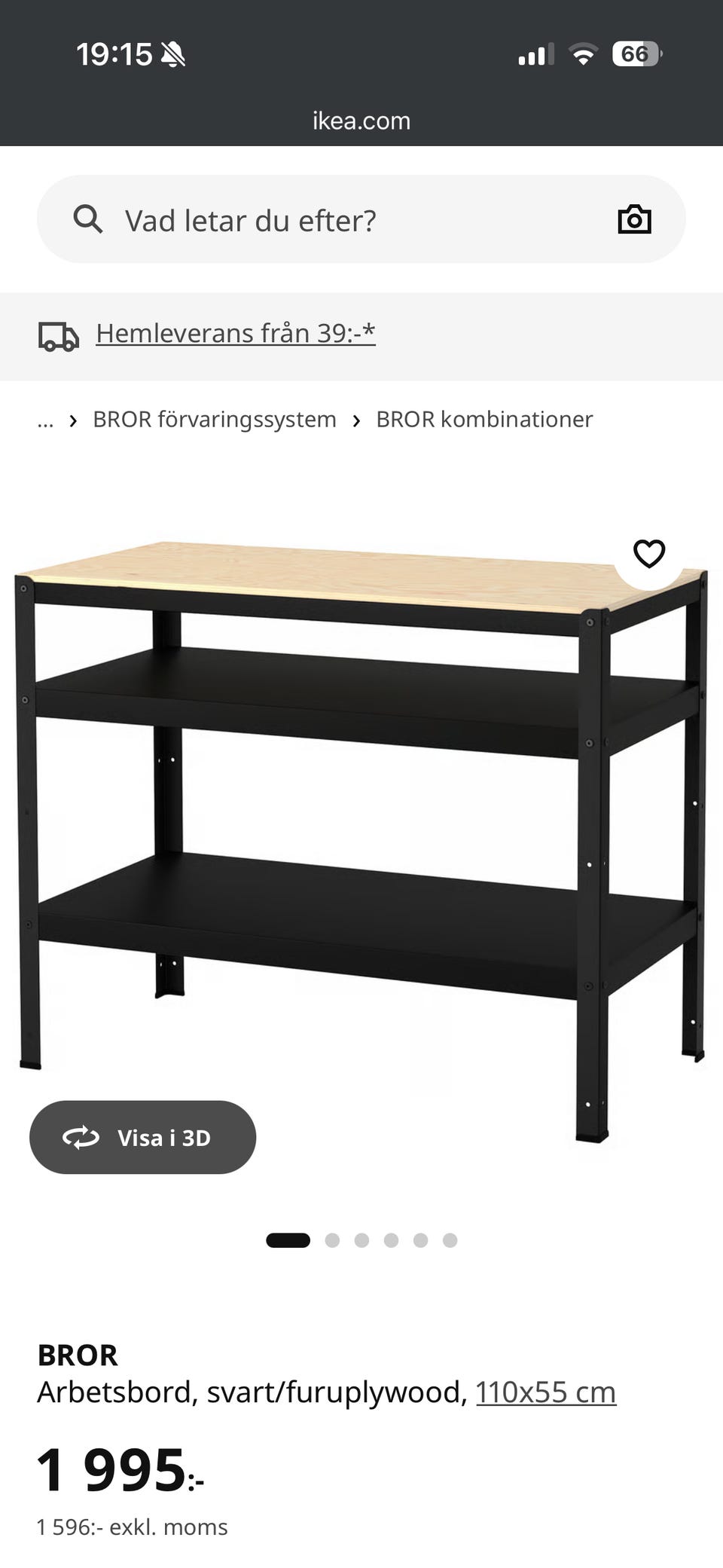This screenshot has width=723, height=1568.
Task: Click the Wi-Fi icon in status bar
Action: click(x=582, y=53)
